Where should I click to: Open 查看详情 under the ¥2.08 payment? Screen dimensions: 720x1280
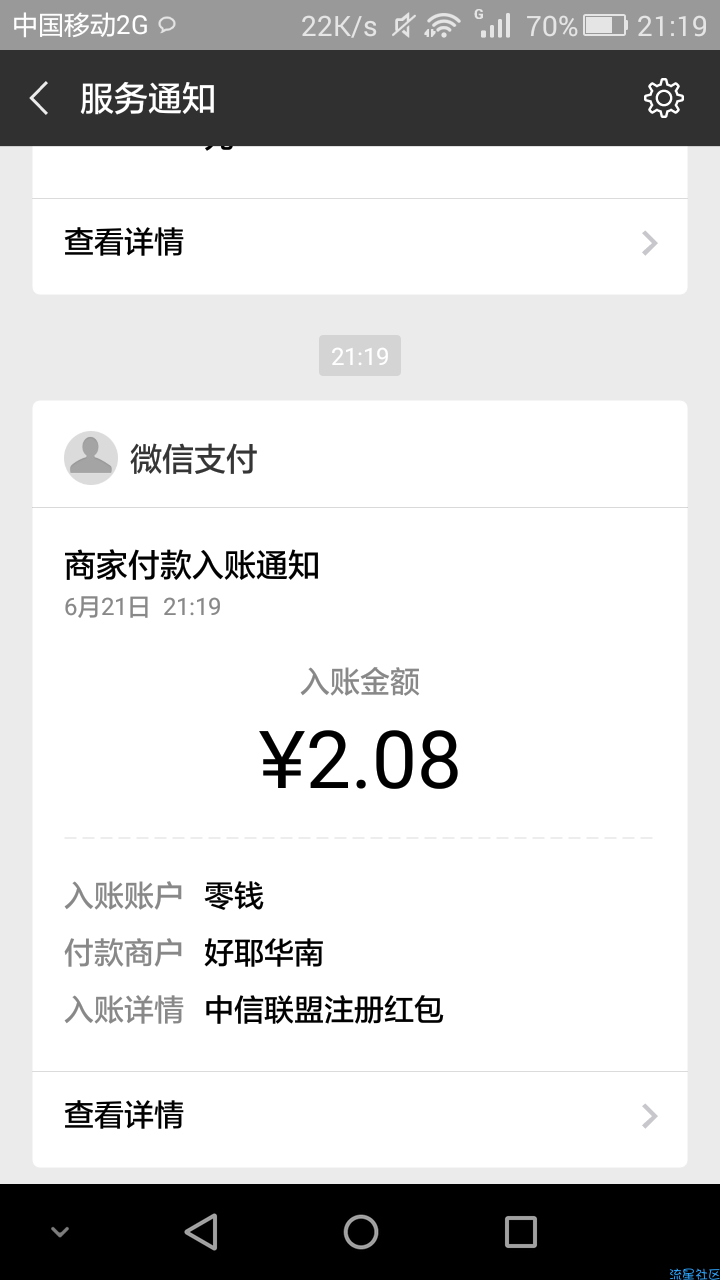tap(360, 1115)
